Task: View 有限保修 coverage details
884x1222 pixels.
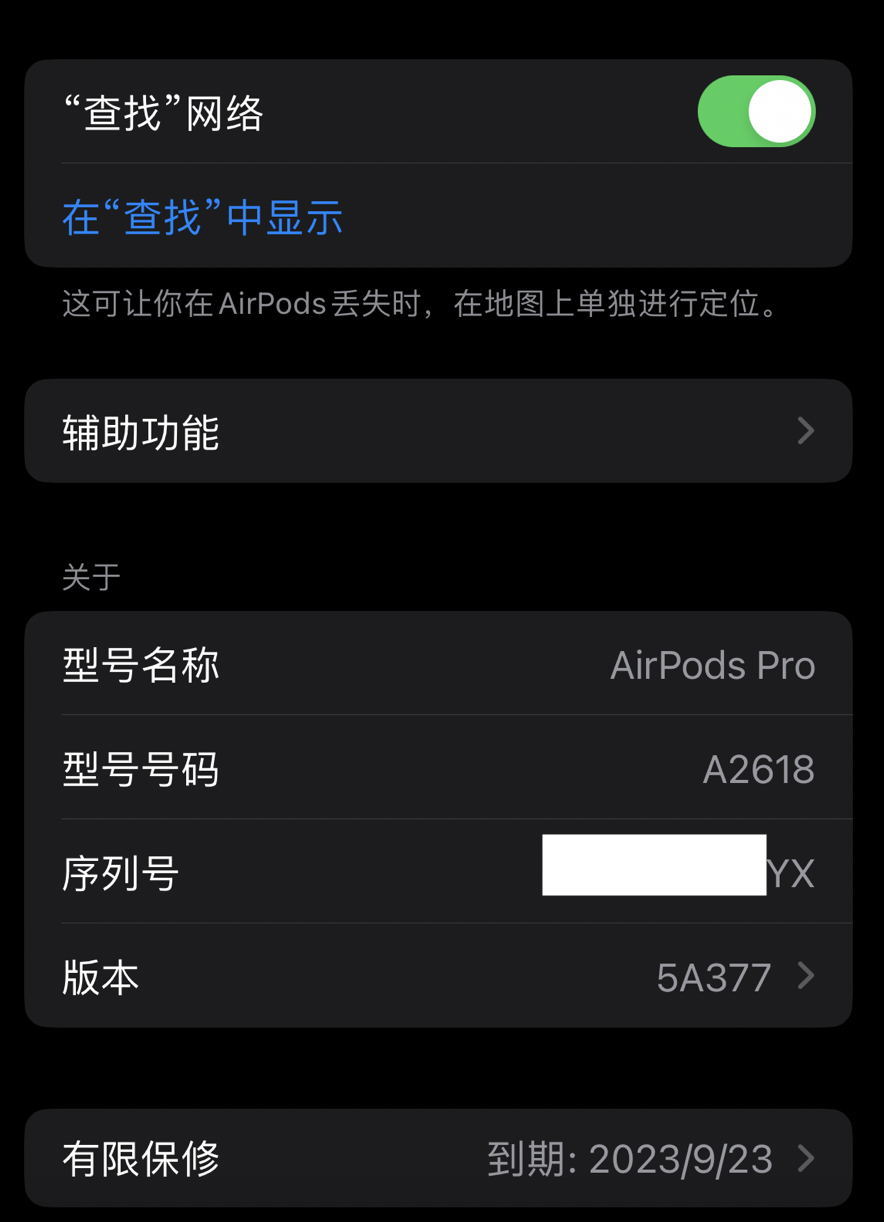Action: 438,1158
